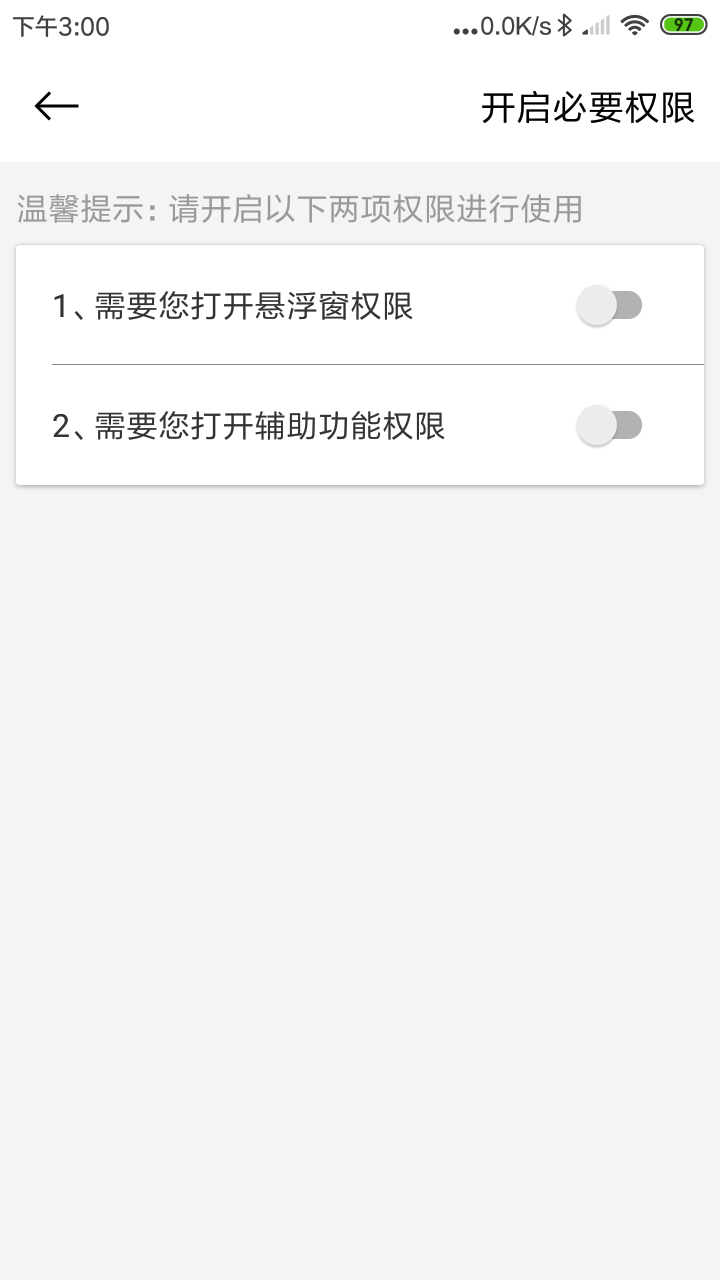Viewport: 720px width, 1280px height.
Task: Turn on the 辅助功能权限 switch
Action: coord(609,425)
